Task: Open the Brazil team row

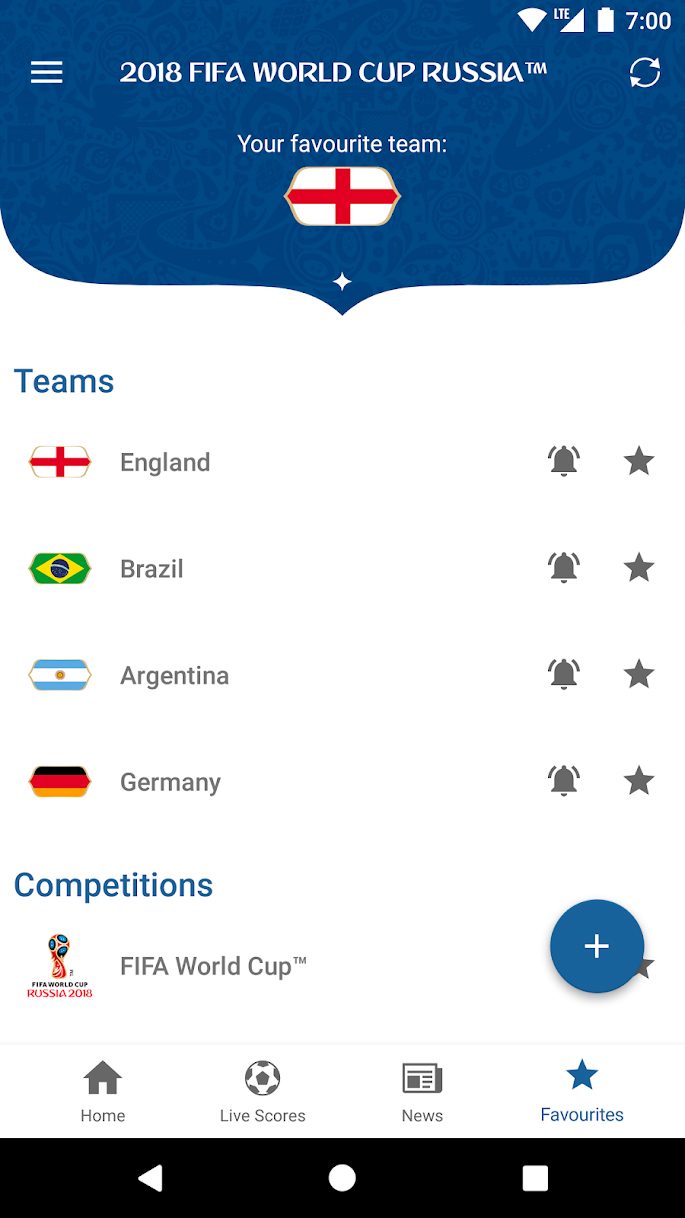Action: coord(152,569)
